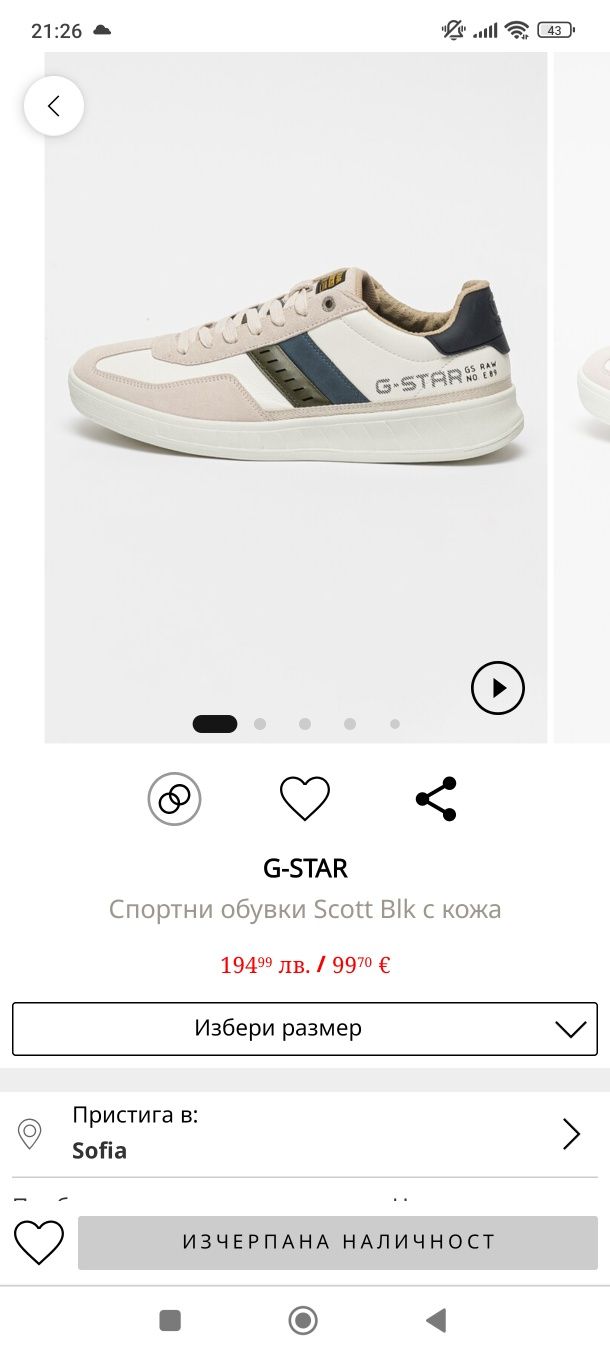
Task: Open similar products via the linked-circles icon
Action: [x=175, y=798]
